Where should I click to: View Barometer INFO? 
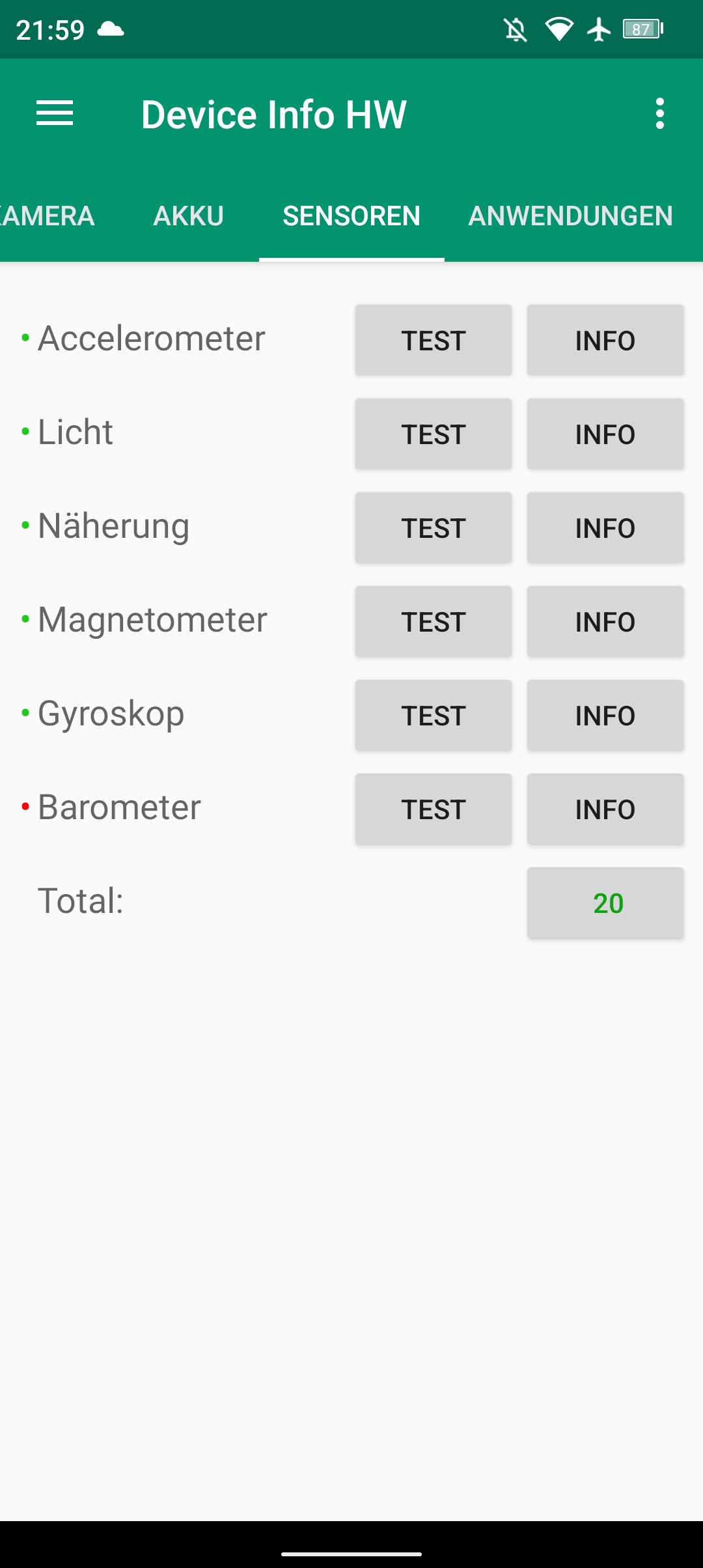click(605, 809)
